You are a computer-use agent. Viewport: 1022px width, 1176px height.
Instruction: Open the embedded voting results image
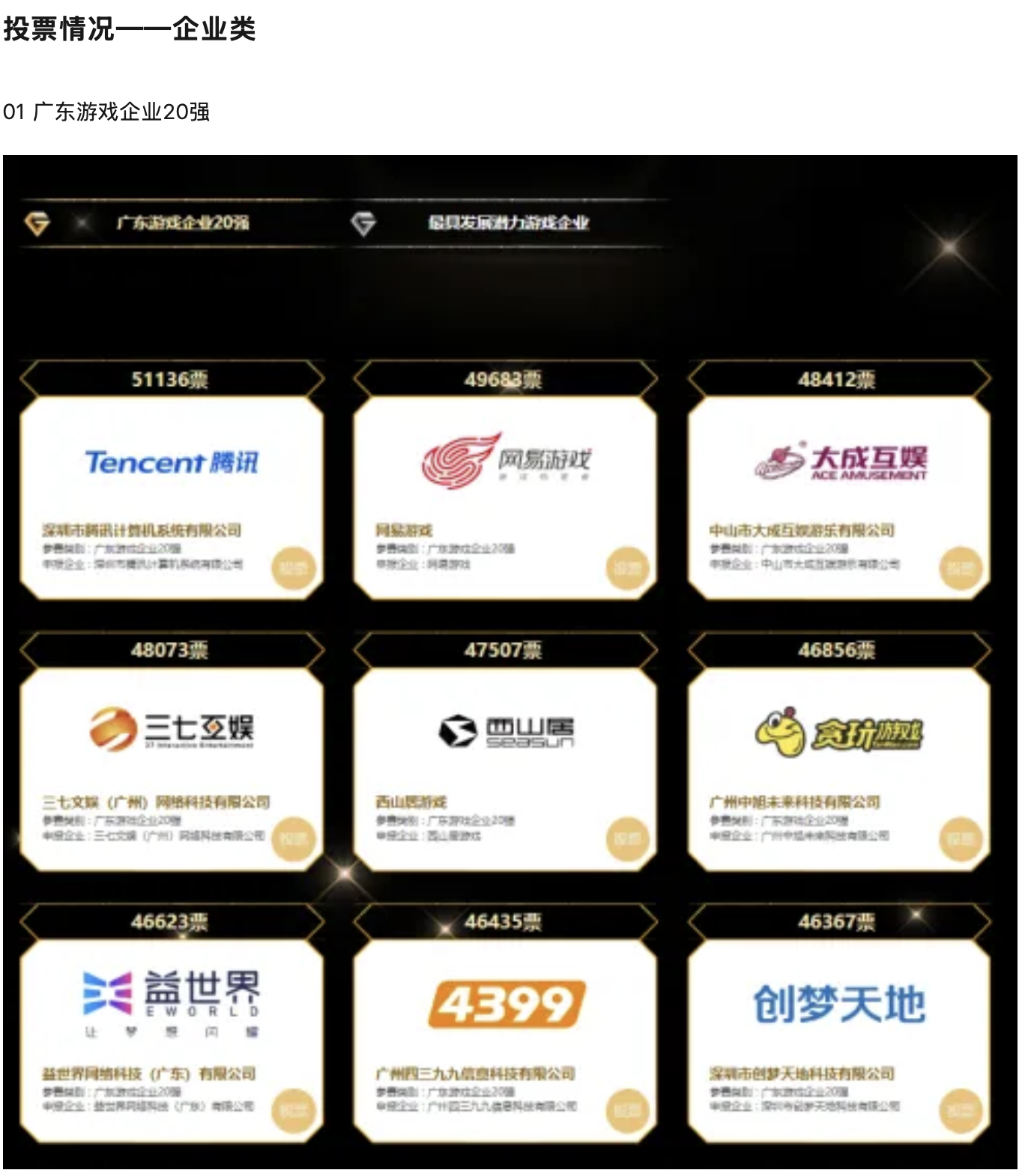[x=510, y=661]
